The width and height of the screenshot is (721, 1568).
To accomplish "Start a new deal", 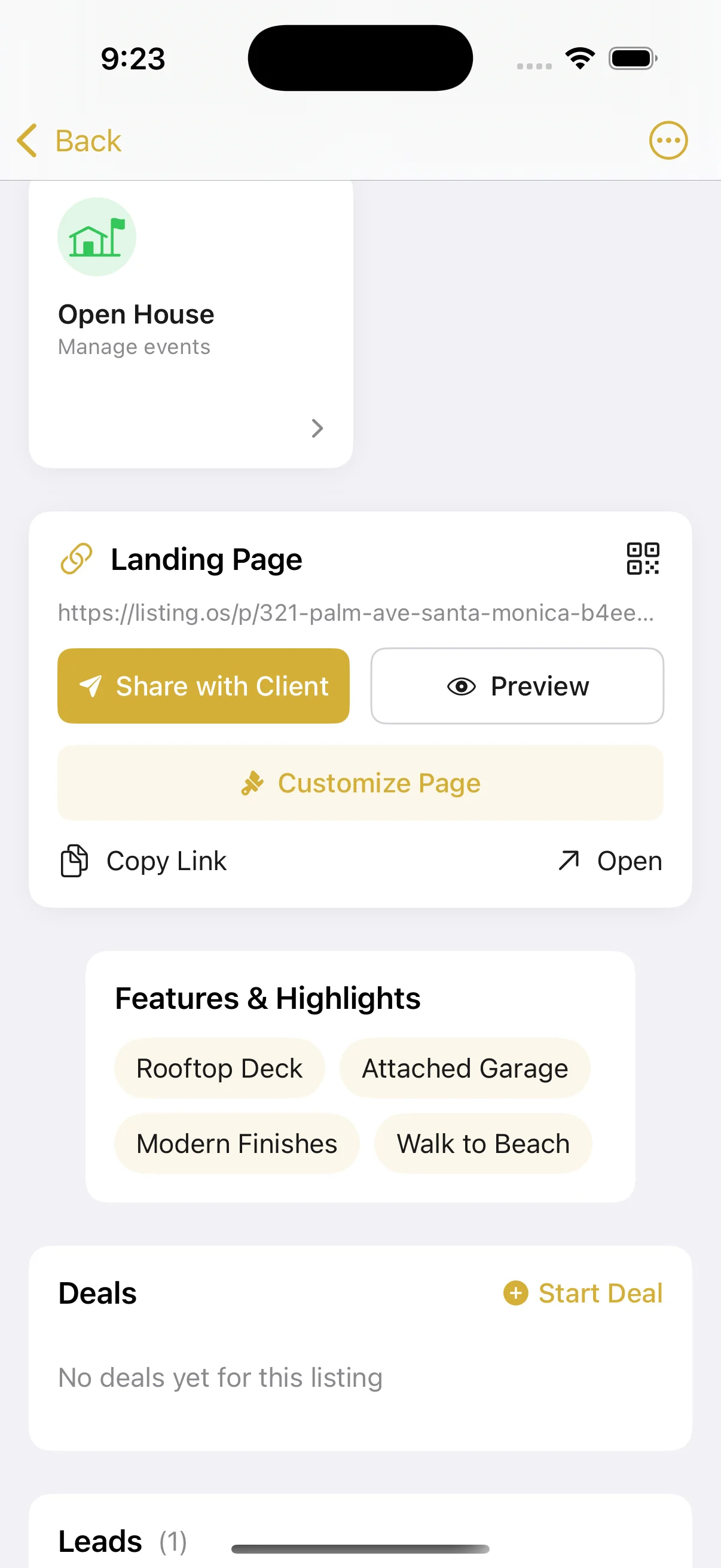I will point(582,1293).
